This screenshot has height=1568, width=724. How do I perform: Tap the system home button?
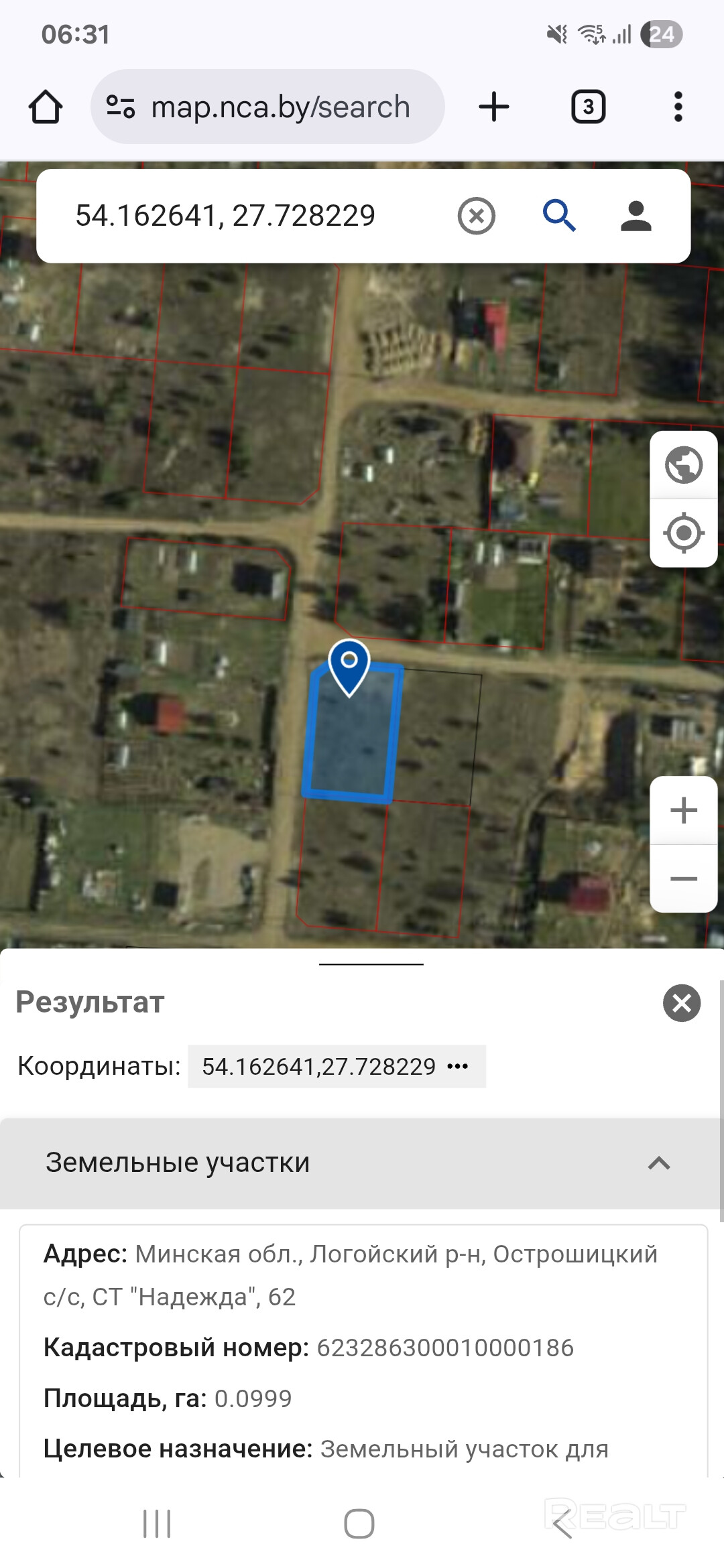(359, 1524)
